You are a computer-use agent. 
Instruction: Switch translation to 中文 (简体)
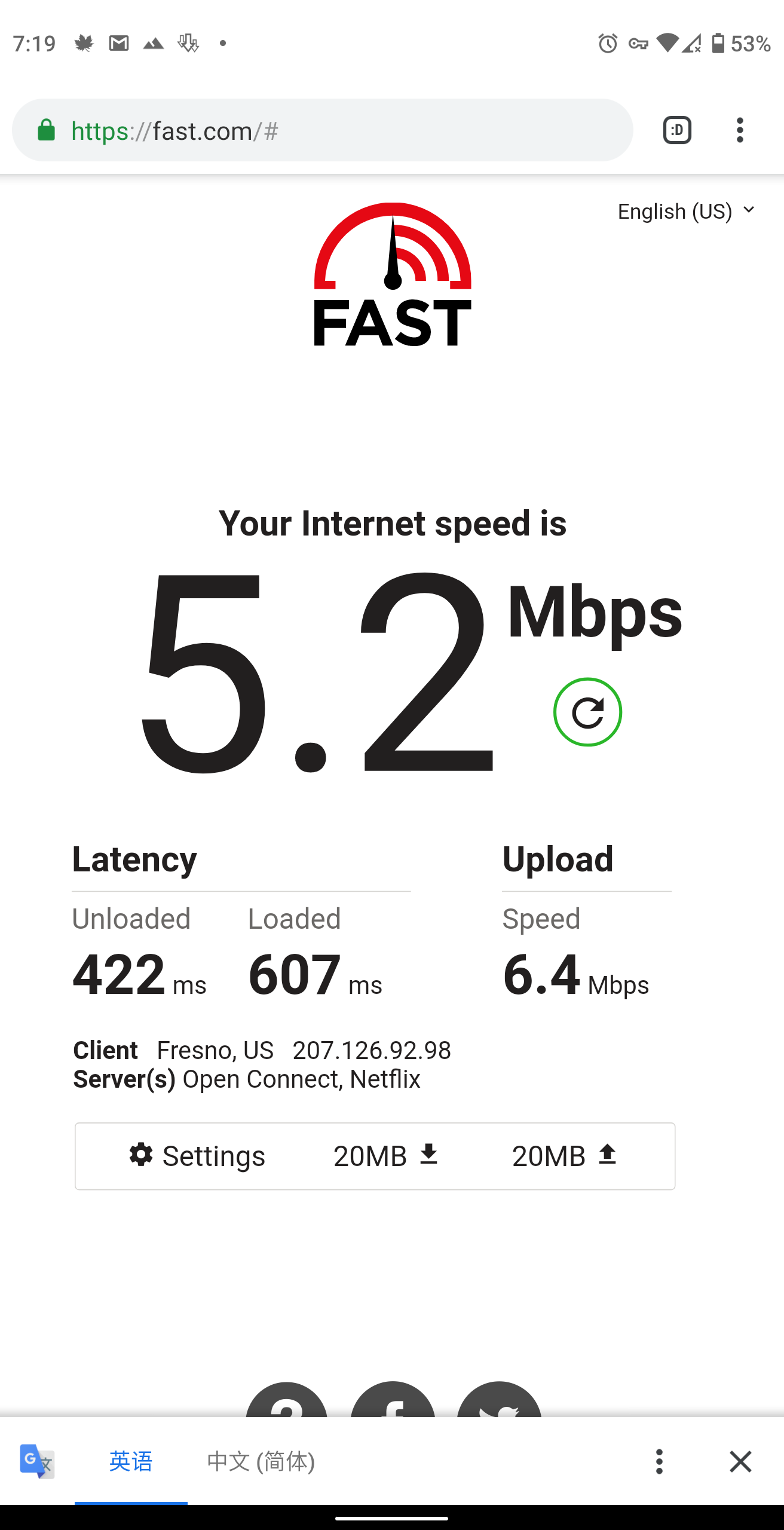click(261, 1461)
